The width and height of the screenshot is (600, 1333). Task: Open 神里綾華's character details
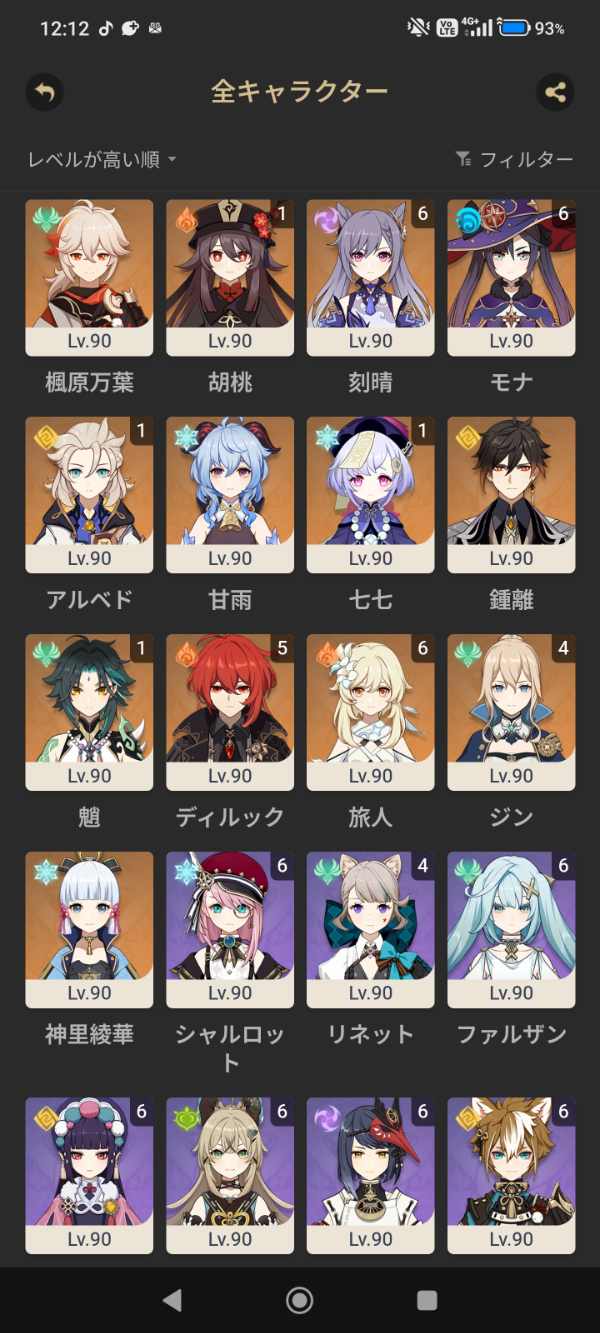point(89,930)
